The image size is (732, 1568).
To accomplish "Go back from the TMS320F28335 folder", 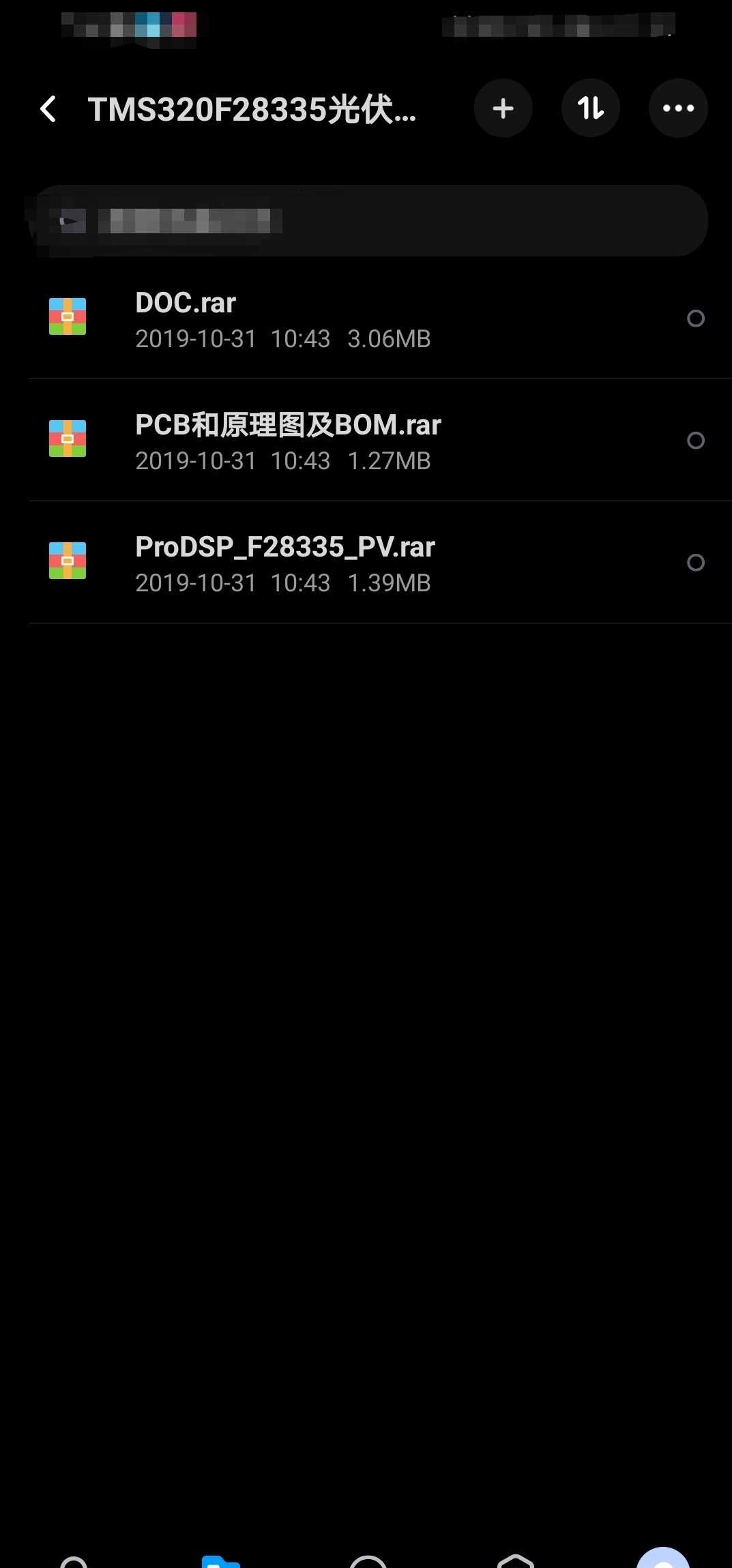I will 48,109.
